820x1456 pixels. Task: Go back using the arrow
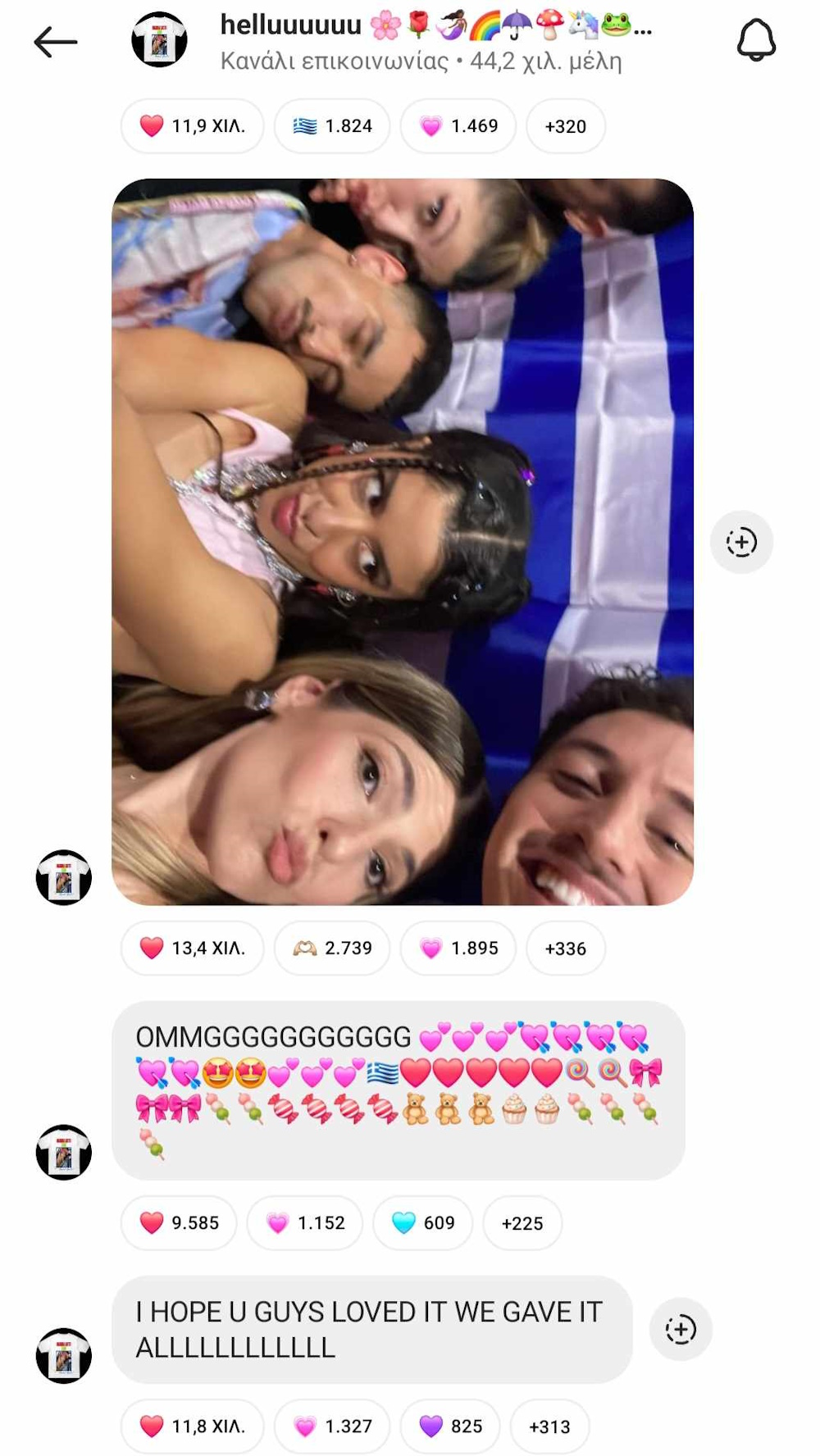tap(55, 42)
